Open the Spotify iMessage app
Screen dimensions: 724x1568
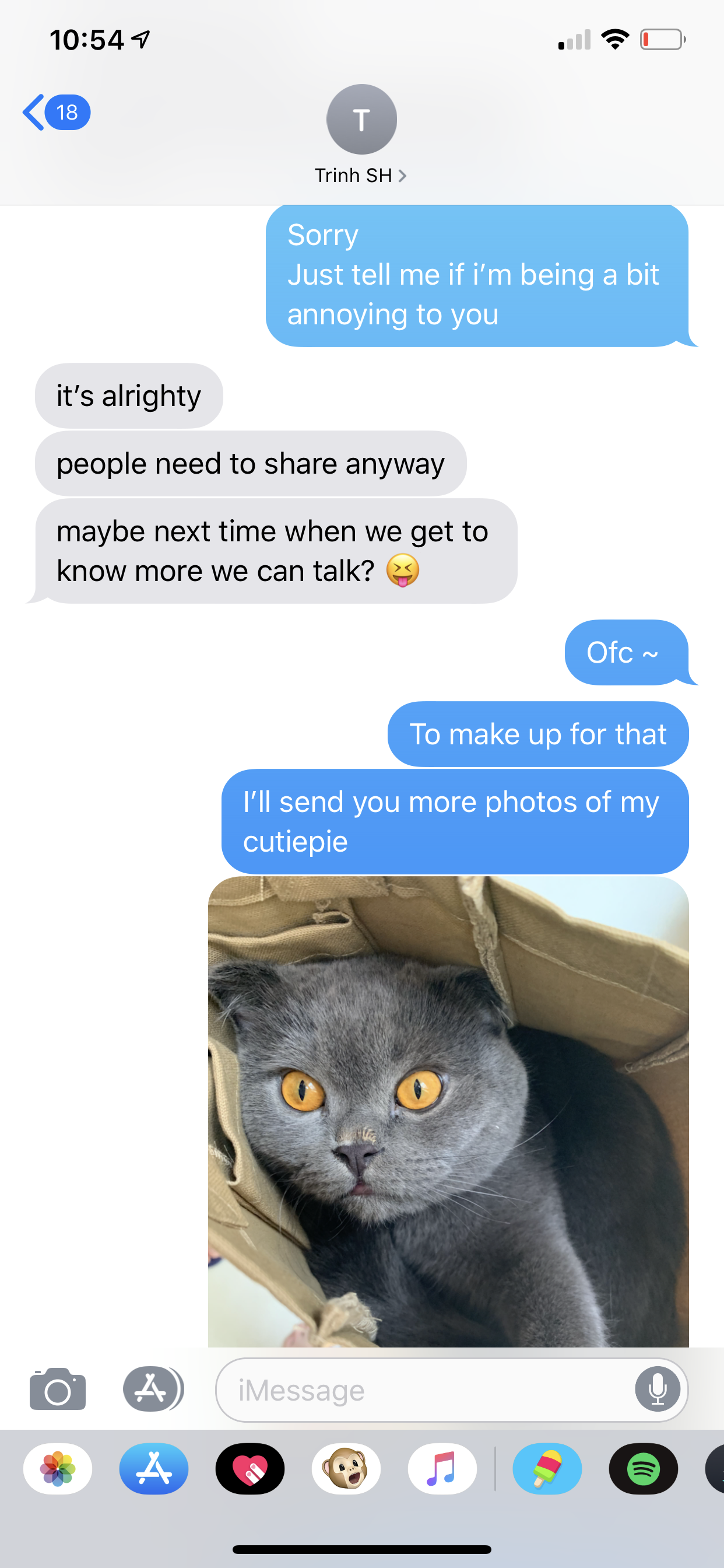(643, 1469)
